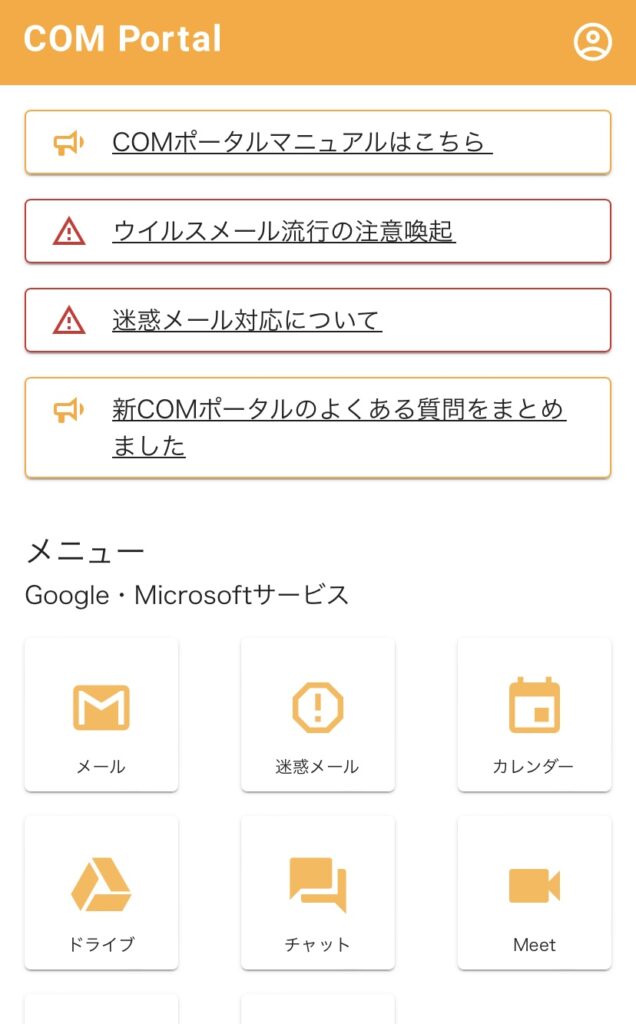
Task: Open the 新COMポータルのよくある質問 announcement
Action: click(317, 428)
